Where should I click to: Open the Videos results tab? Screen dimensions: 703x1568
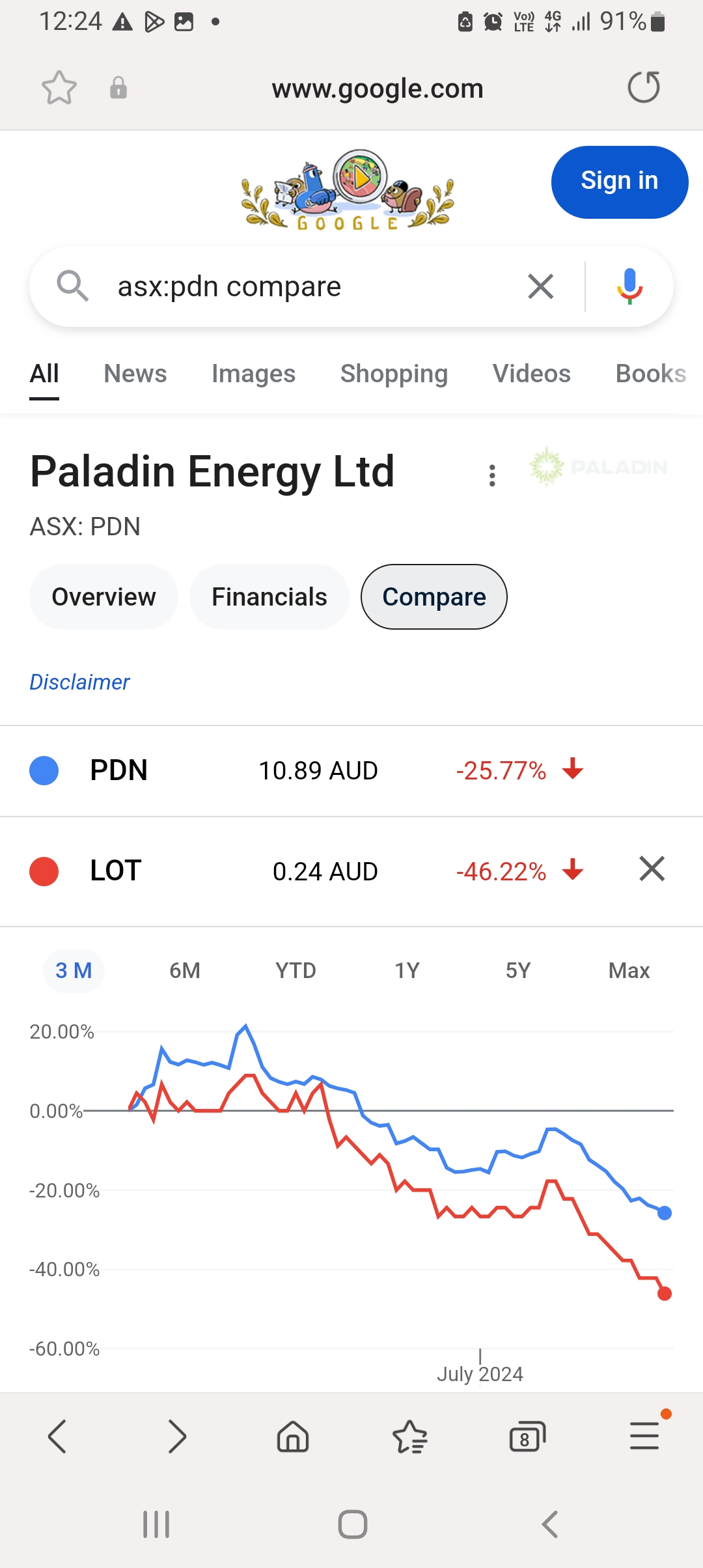tap(532, 374)
